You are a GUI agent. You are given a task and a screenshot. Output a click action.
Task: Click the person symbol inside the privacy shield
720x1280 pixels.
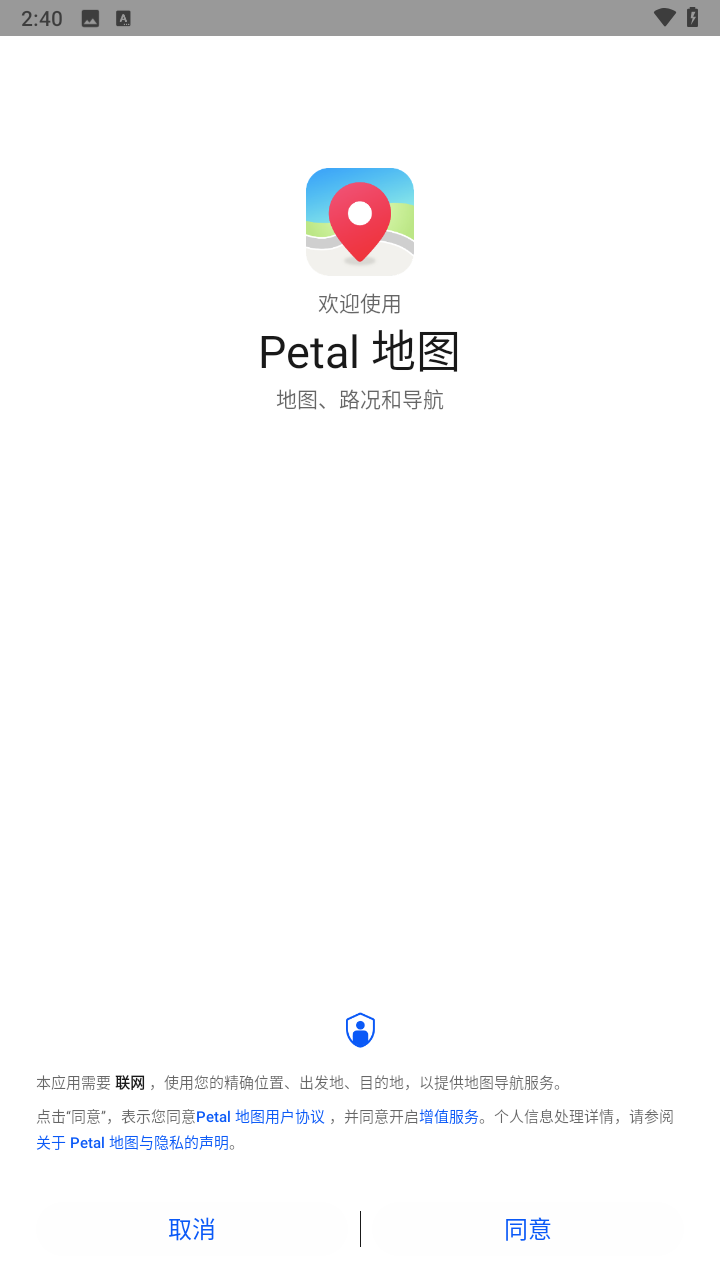359,1031
